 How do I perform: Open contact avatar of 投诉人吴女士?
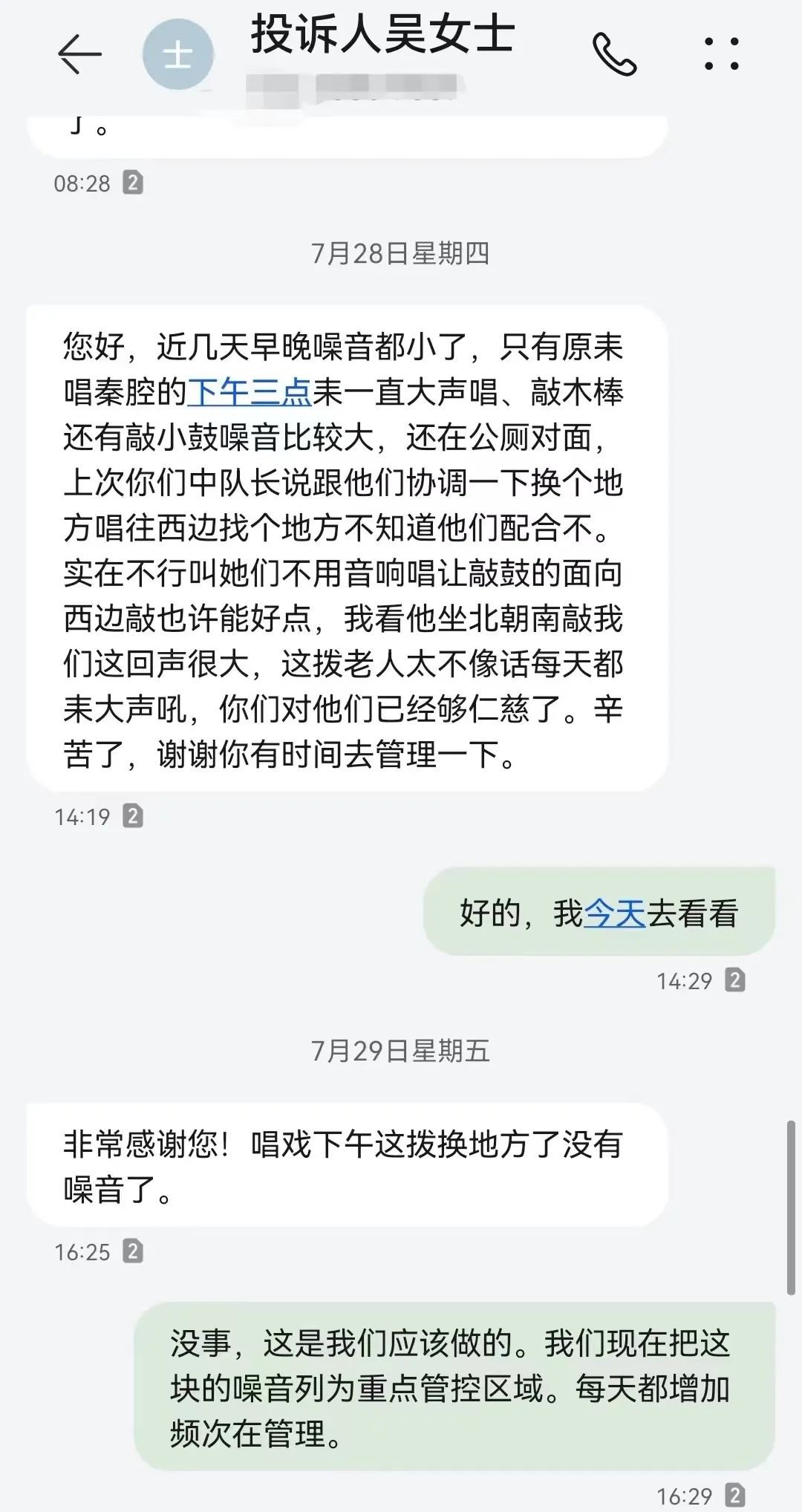tap(178, 56)
